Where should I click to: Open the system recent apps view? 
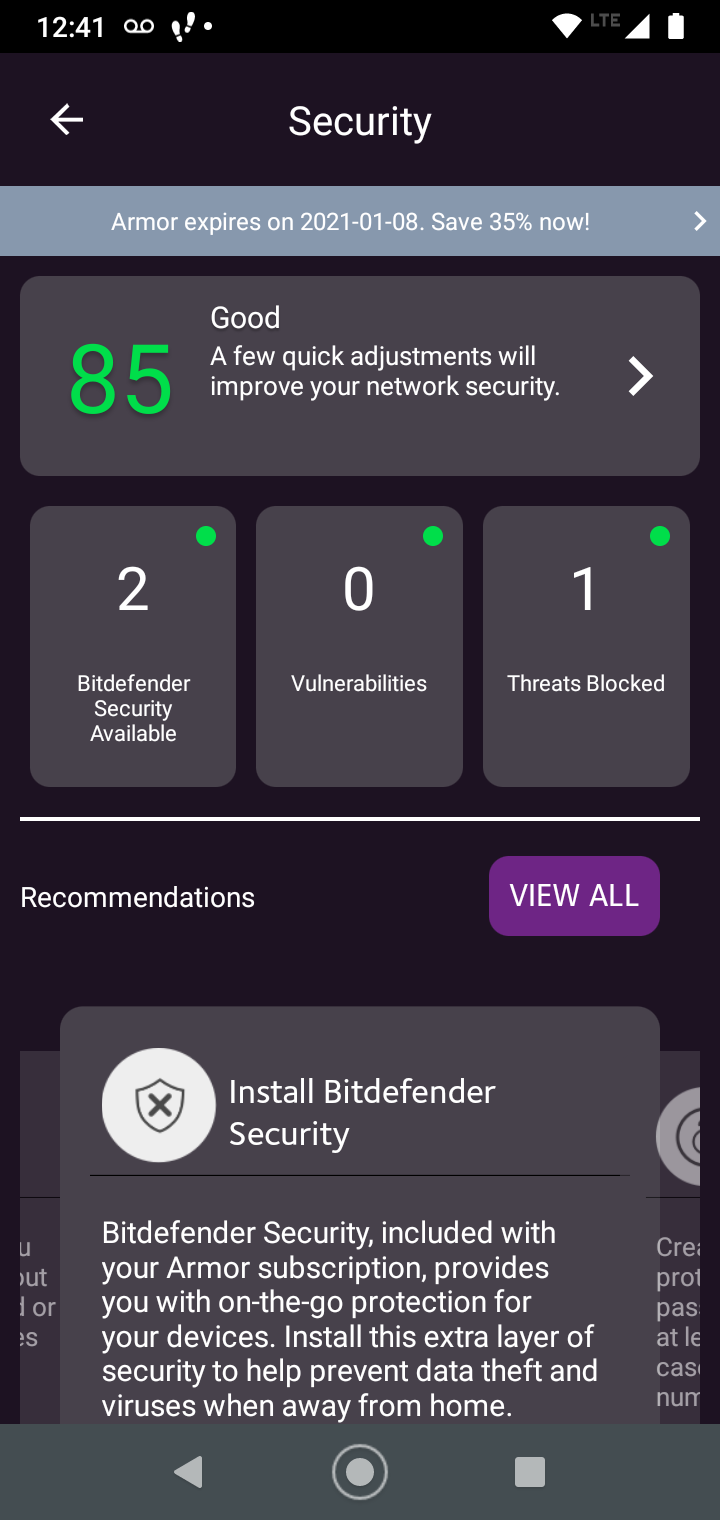(x=529, y=1472)
